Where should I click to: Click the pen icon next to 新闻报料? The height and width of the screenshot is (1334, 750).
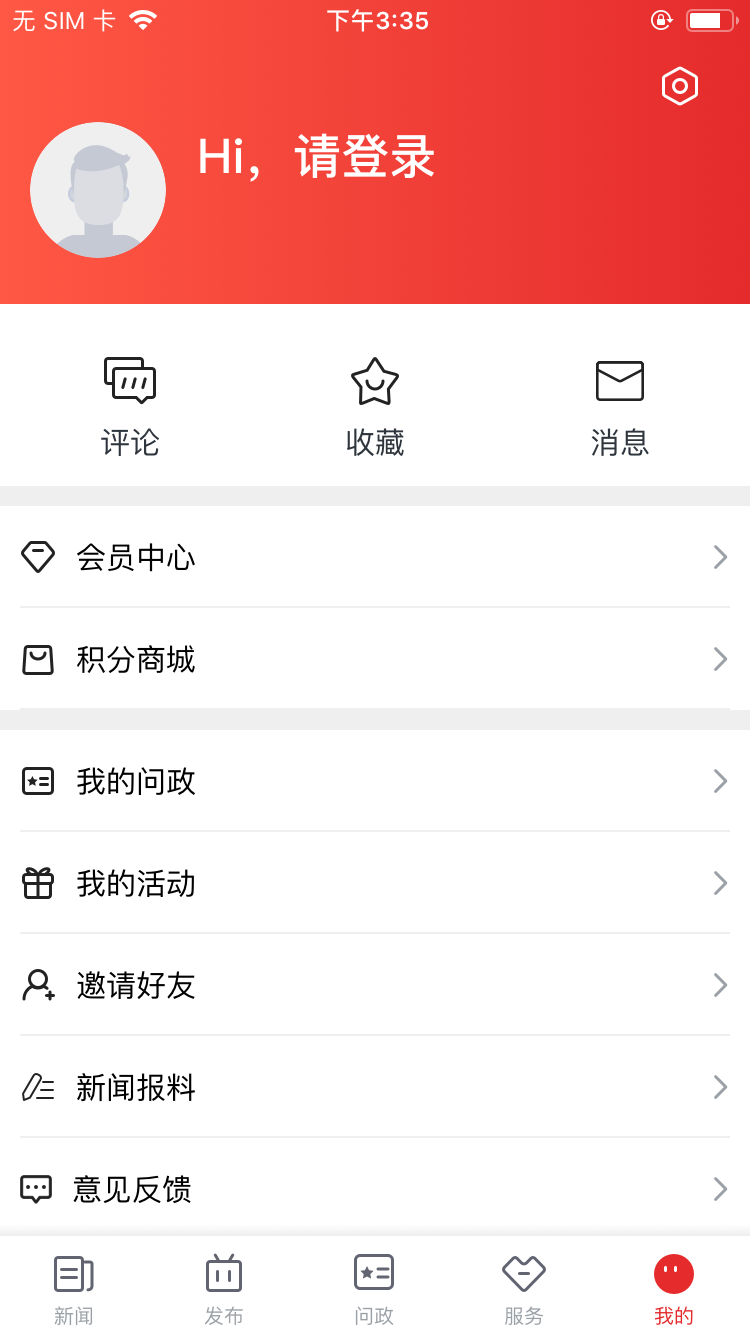coord(39,1087)
